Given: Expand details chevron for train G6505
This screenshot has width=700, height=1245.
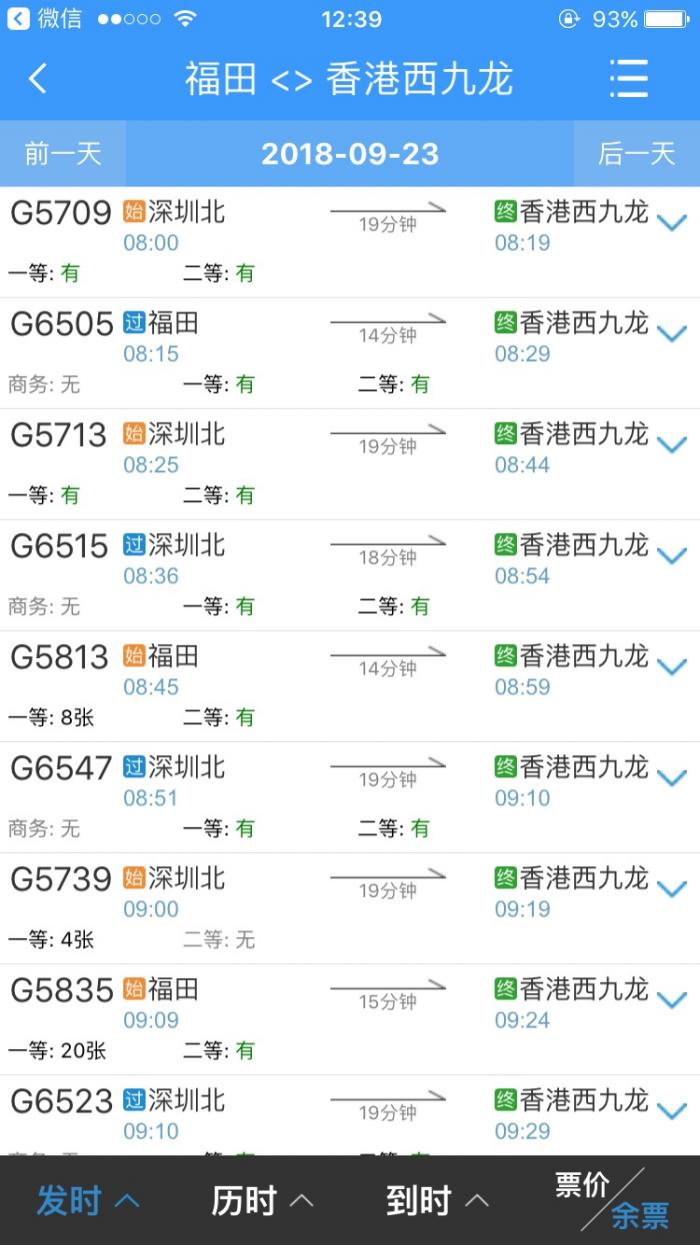Looking at the screenshot, I should pyautogui.click(x=672, y=333).
